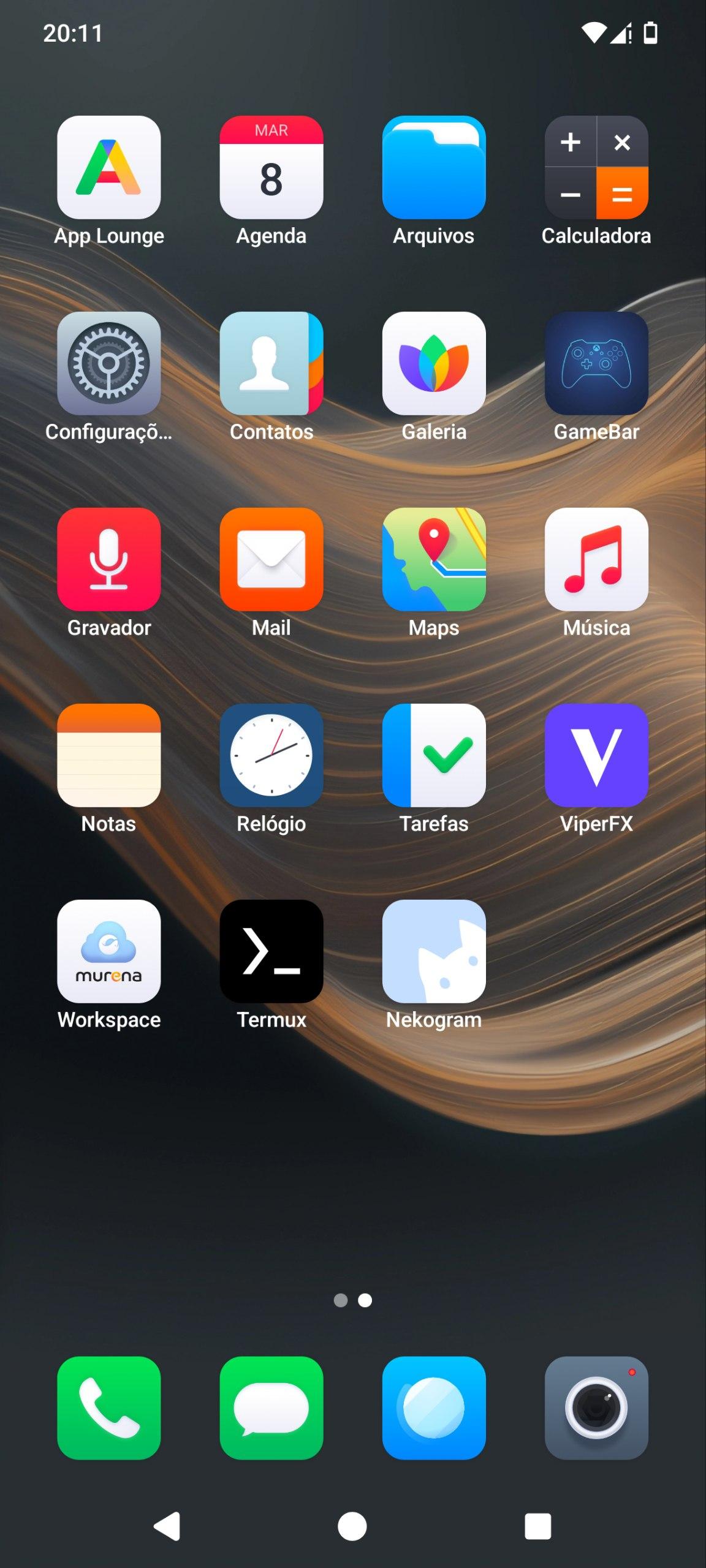Open the App Lounge store
The image size is (706, 1568).
tap(109, 167)
